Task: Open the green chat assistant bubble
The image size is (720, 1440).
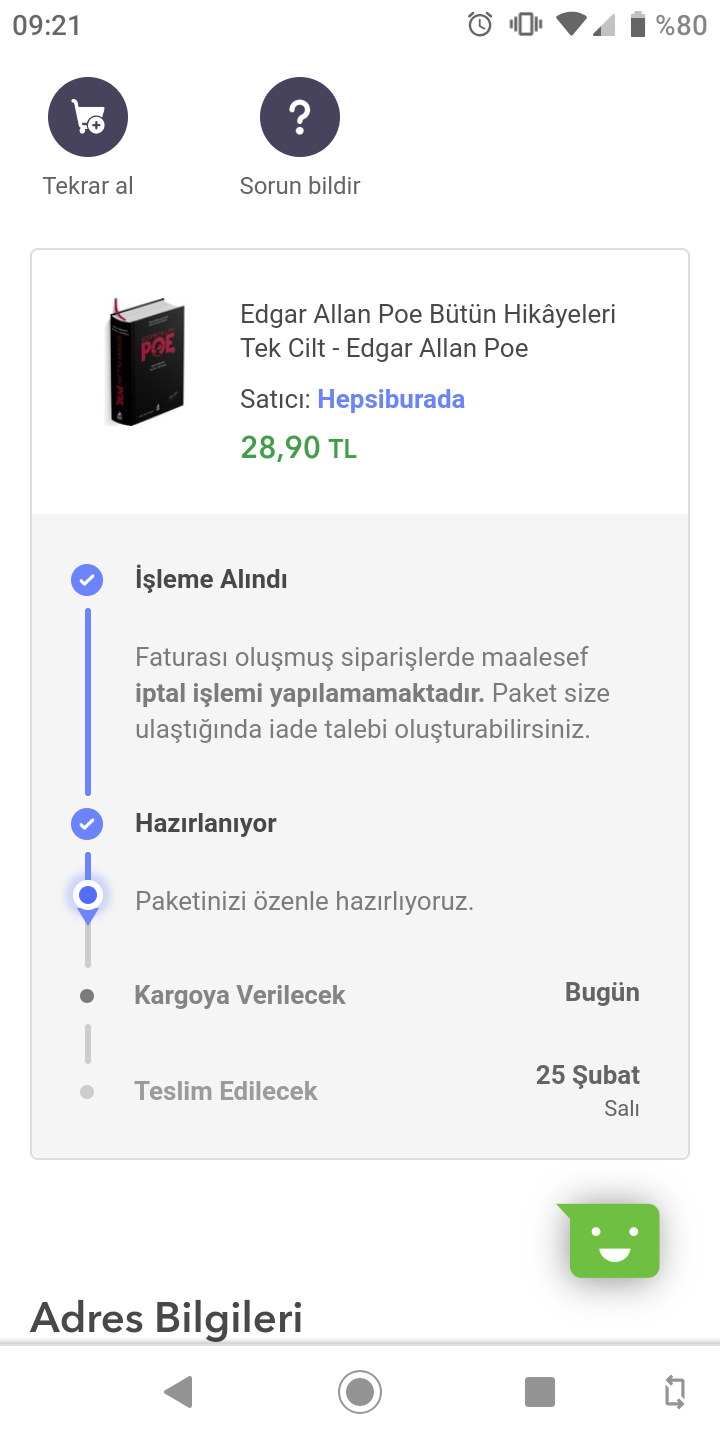Action: tap(614, 1240)
